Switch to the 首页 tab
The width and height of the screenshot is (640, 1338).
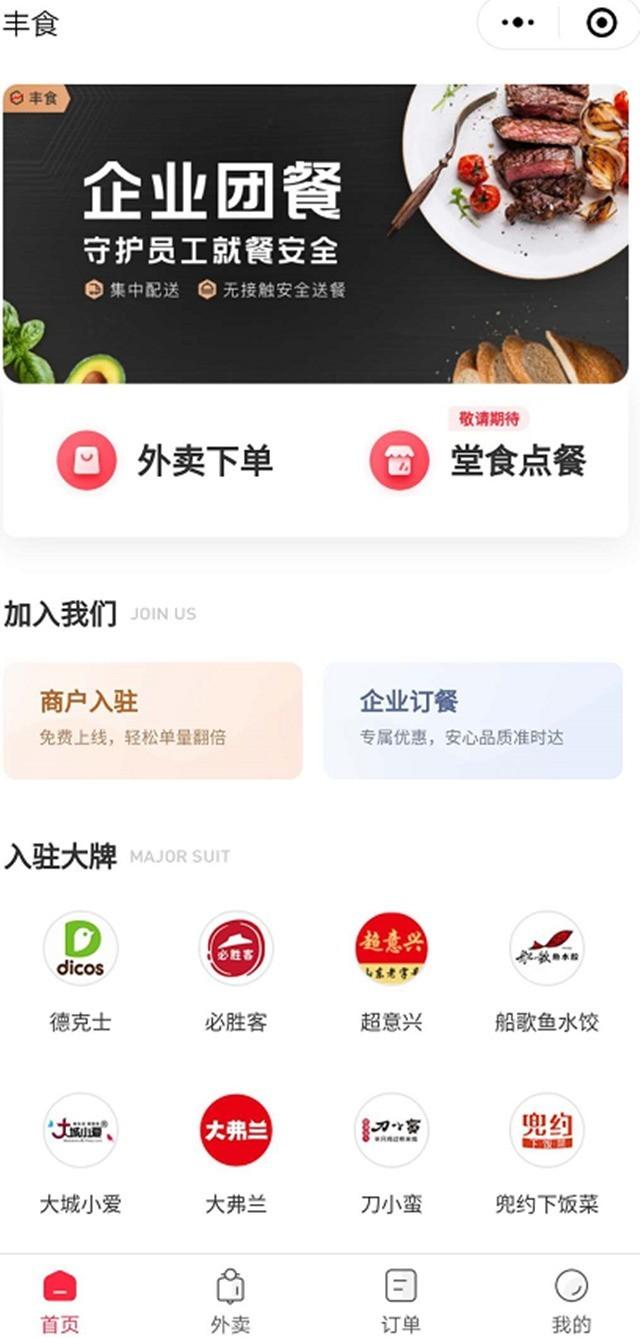(x=60, y=1299)
